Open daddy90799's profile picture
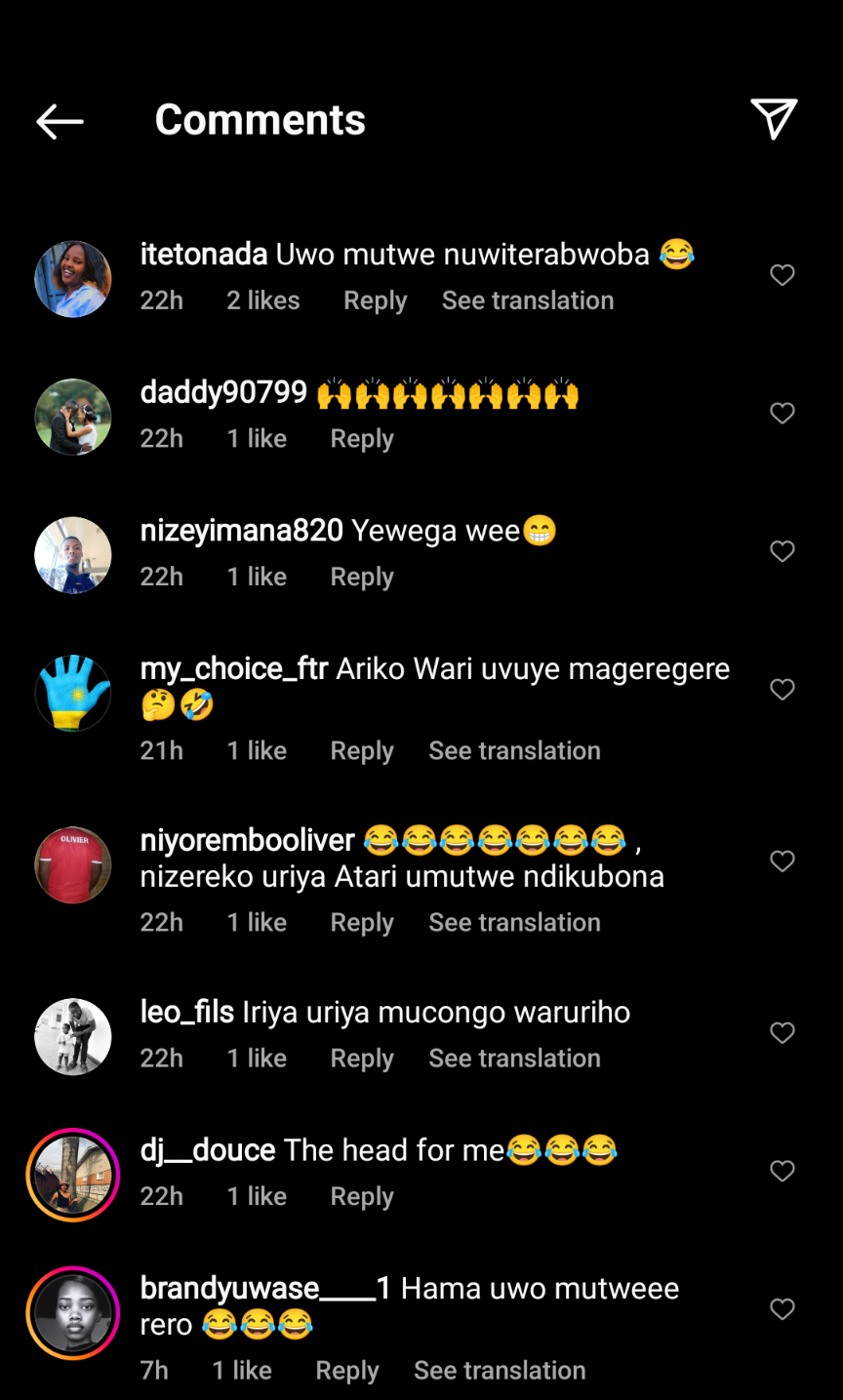843x1400 pixels. point(73,417)
